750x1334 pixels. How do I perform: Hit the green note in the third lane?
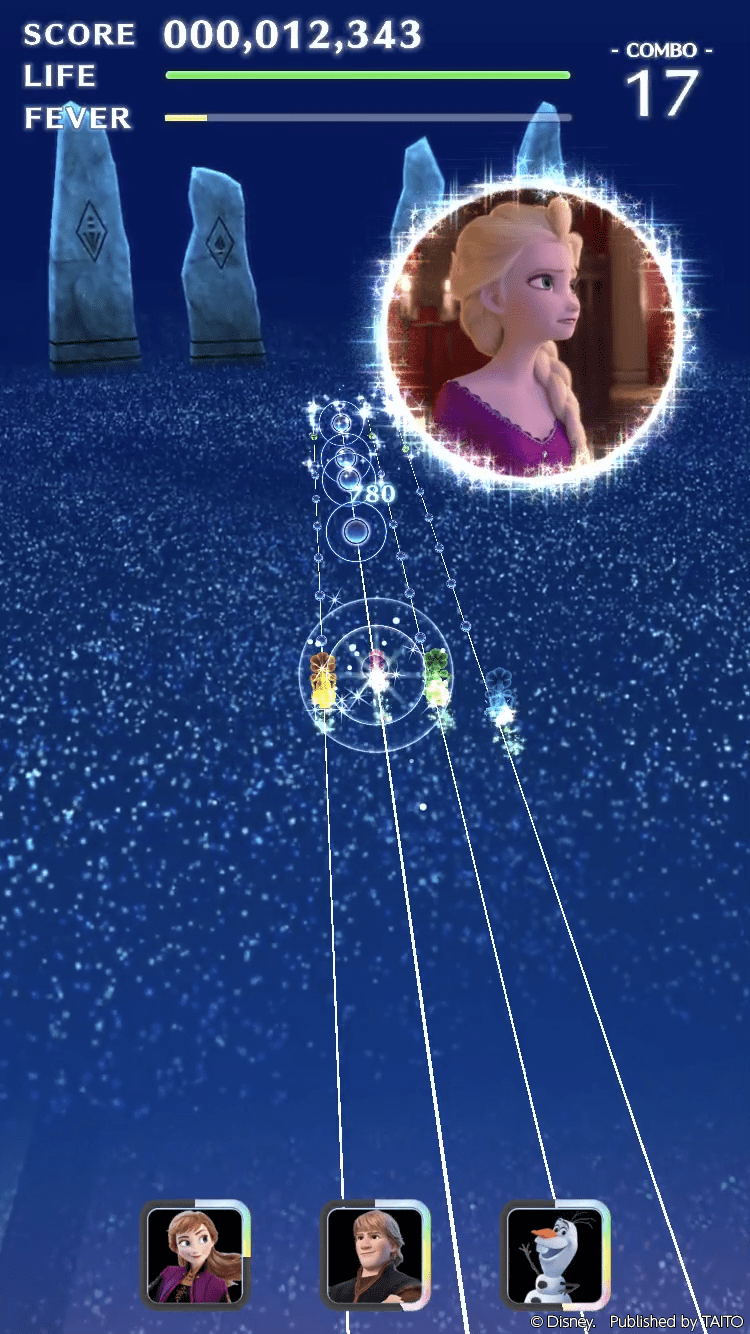(436, 673)
